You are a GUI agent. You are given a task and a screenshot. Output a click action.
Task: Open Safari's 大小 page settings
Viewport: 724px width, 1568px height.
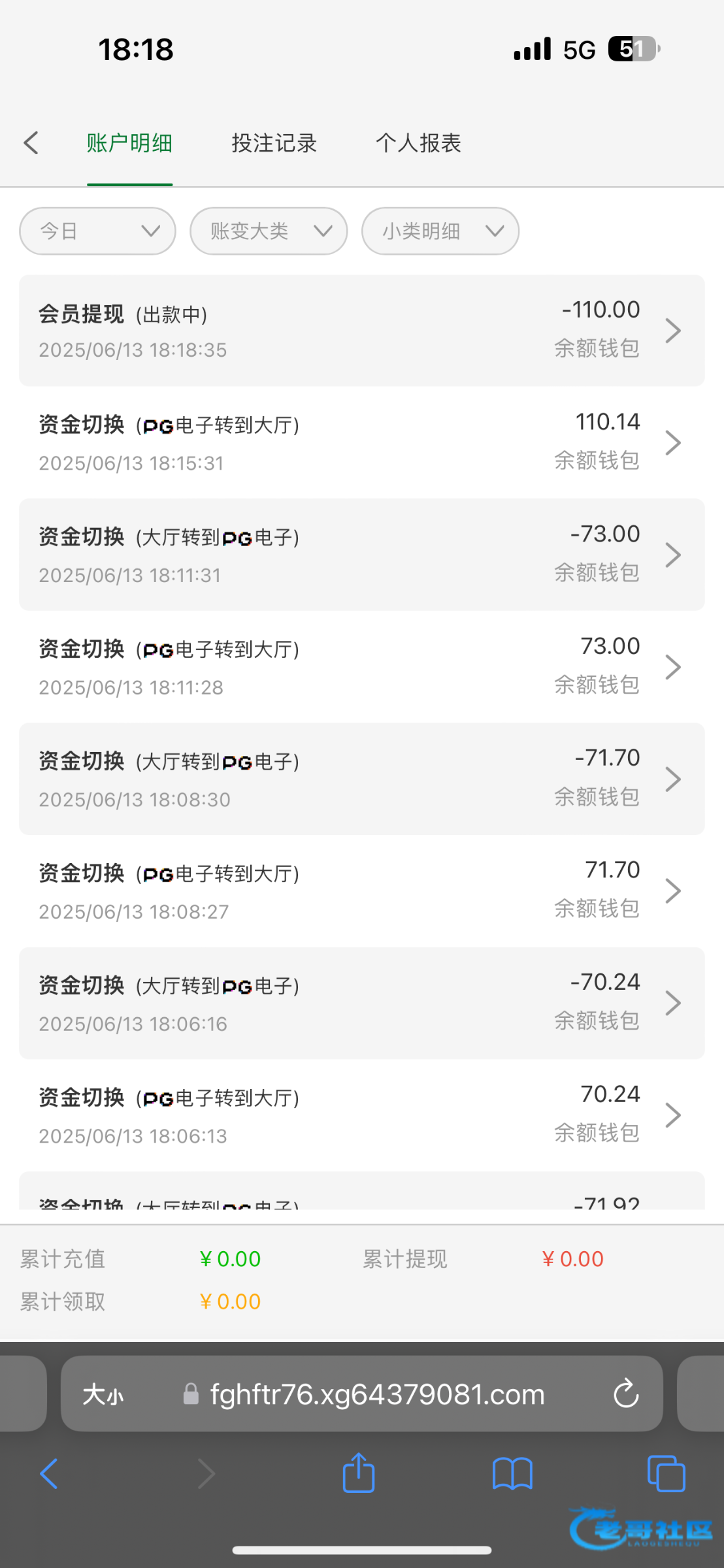click(103, 1395)
